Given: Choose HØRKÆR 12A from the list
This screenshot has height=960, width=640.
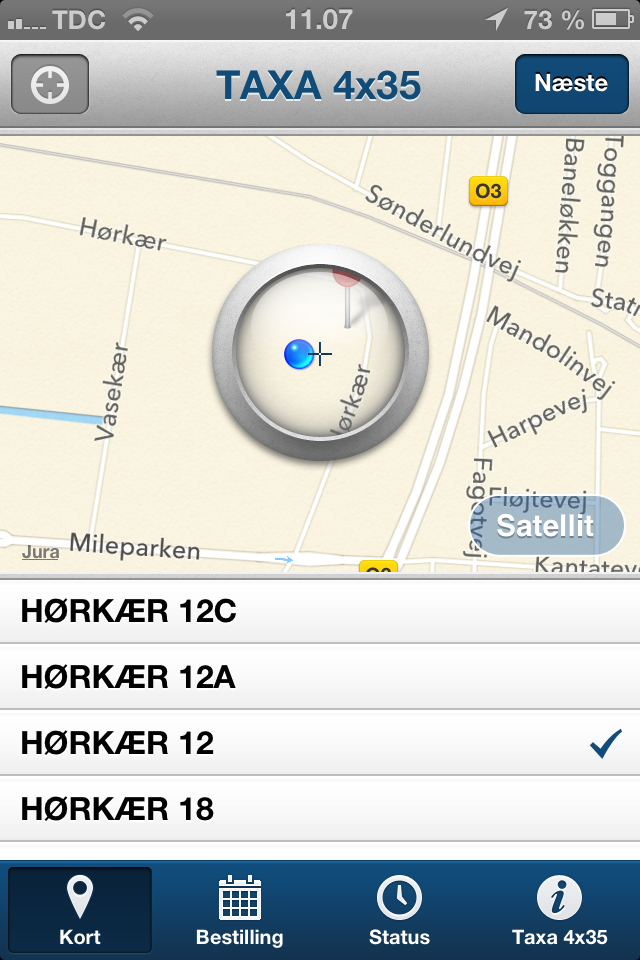Looking at the screenshot, I should [x=320, y=678].
